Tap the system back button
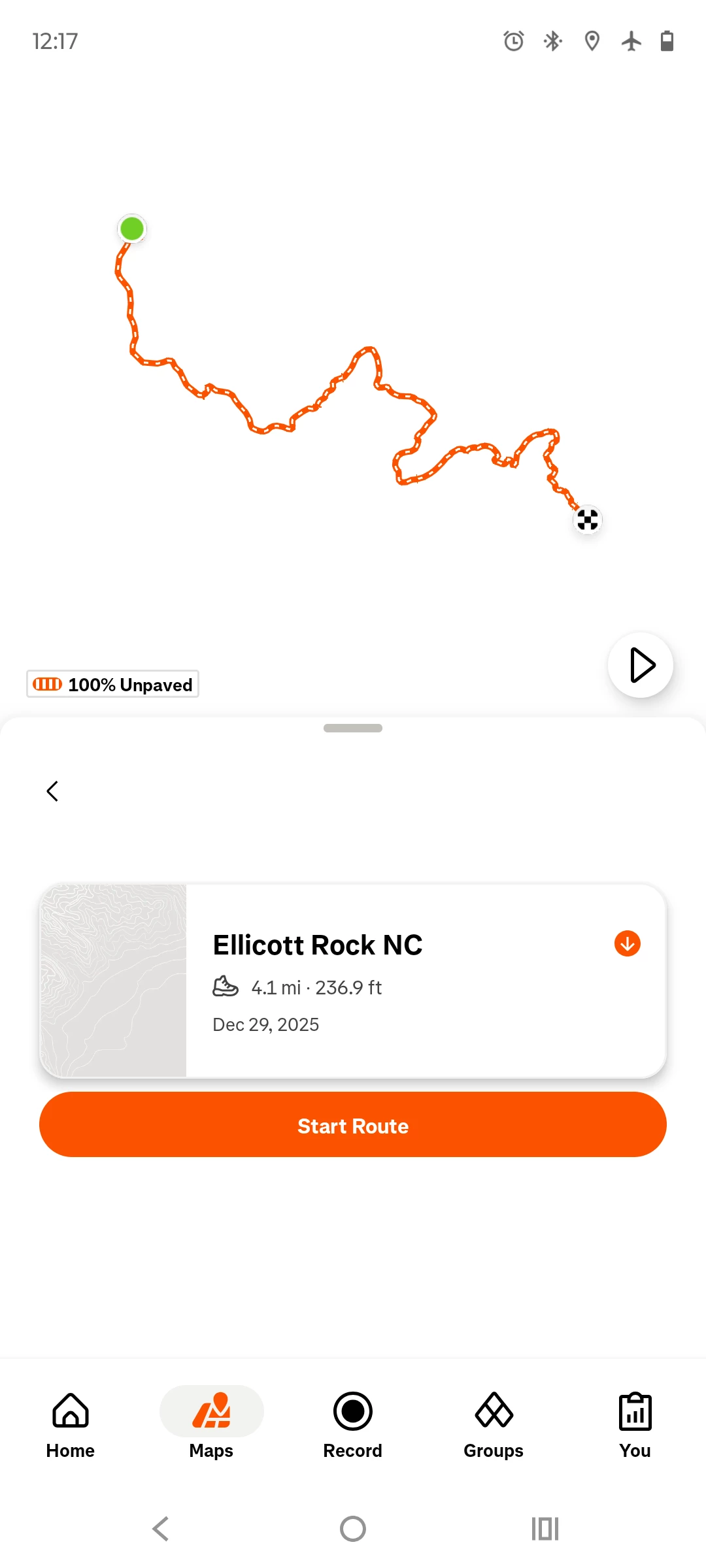 coord(161,1529)
